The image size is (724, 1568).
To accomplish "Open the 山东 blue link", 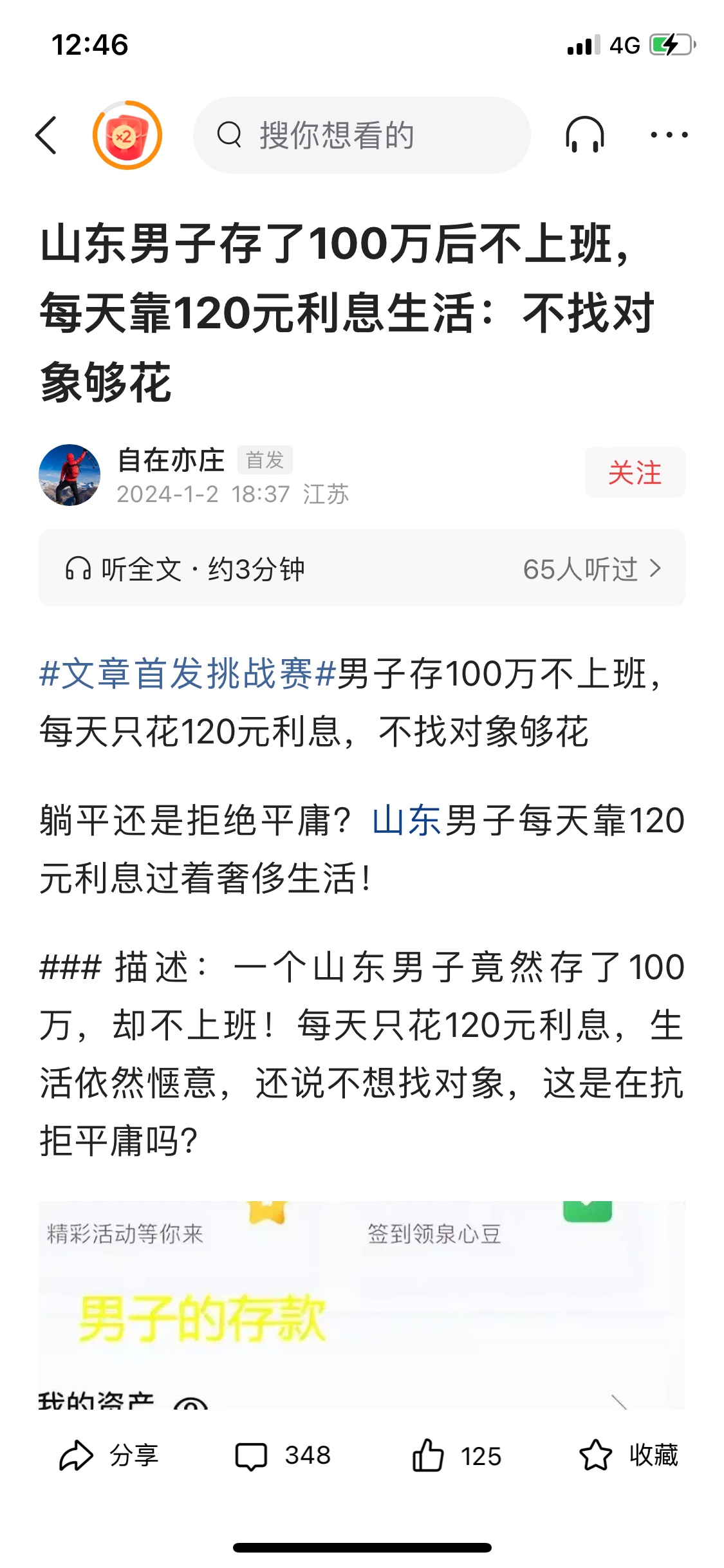I will (x=406, y=821).
